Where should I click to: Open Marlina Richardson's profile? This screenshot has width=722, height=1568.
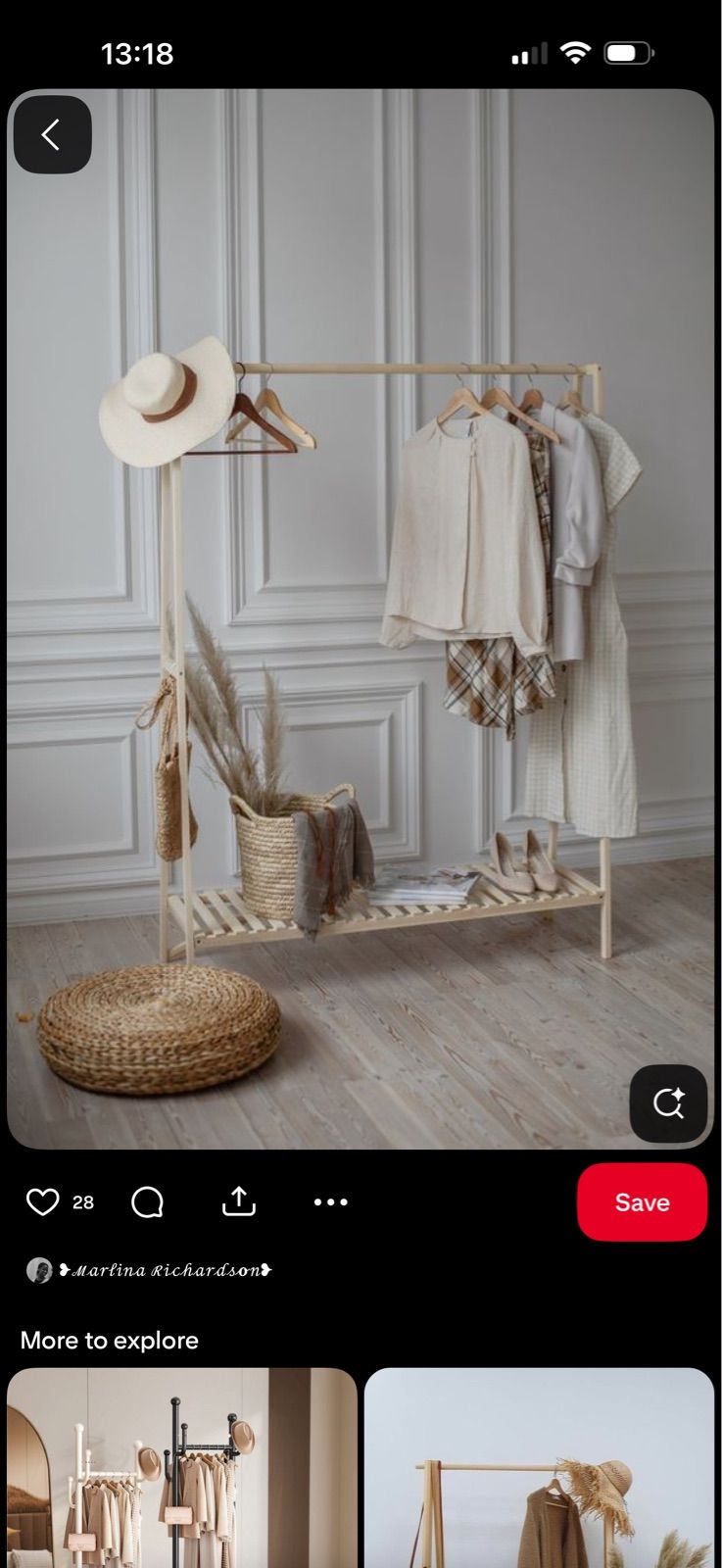pyautogui.click(x=149, y=1271)
